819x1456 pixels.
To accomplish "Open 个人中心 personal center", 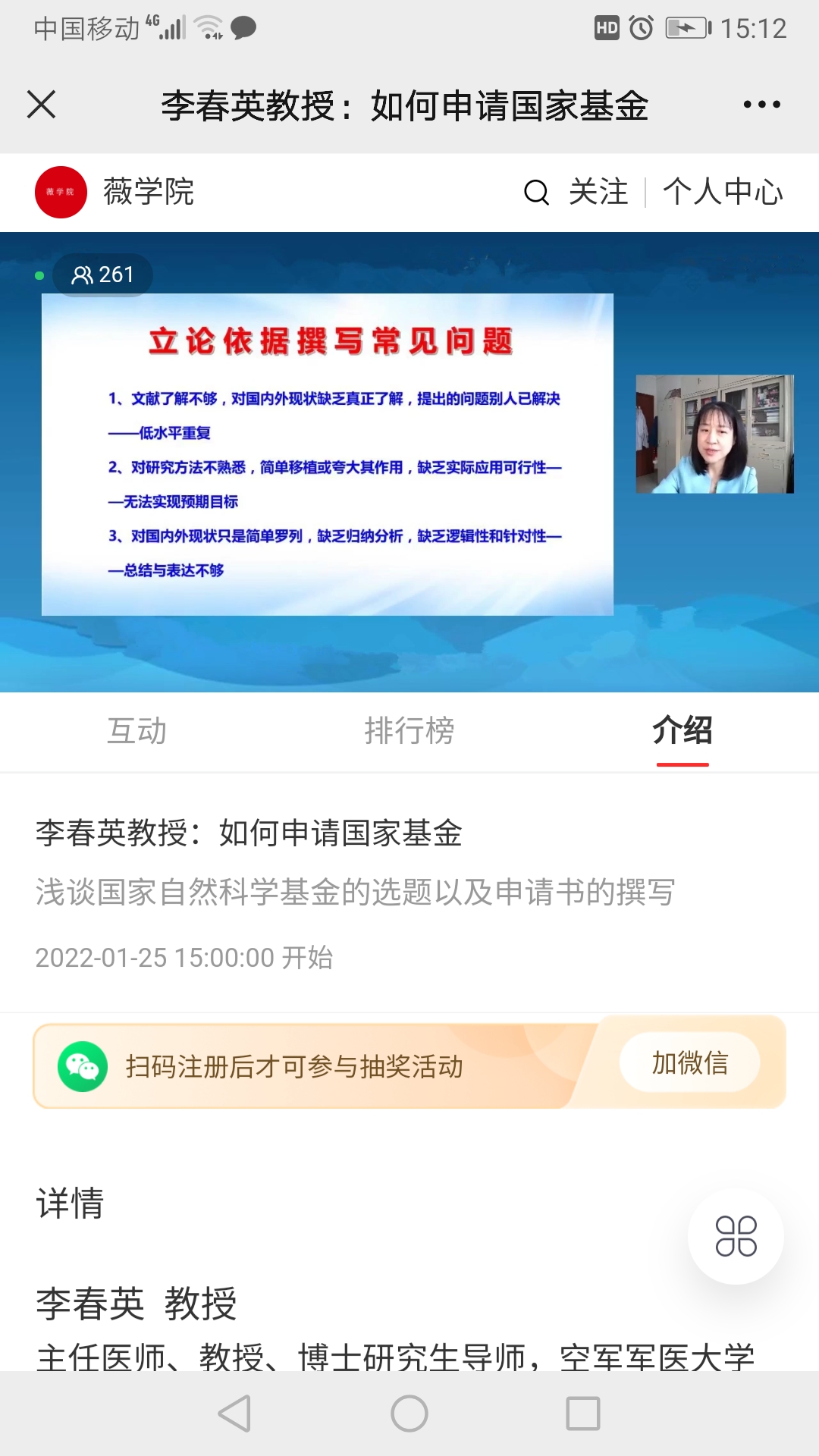I will tap(723, 192).
